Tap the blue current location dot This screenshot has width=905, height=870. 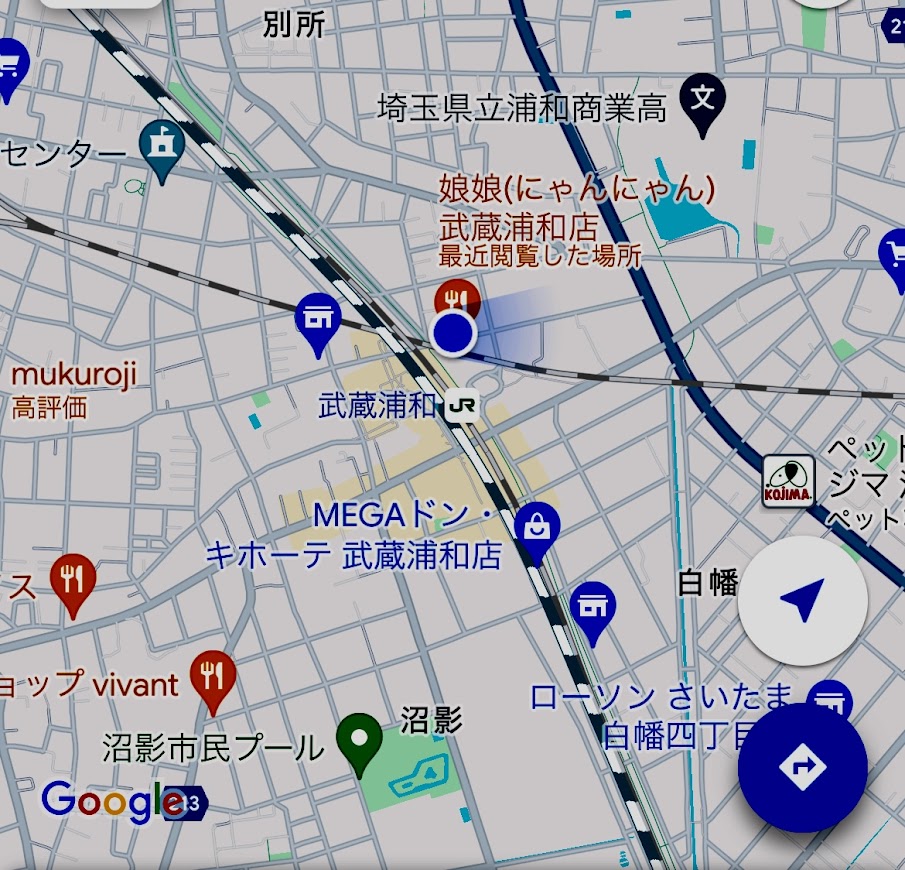point(454,333)
